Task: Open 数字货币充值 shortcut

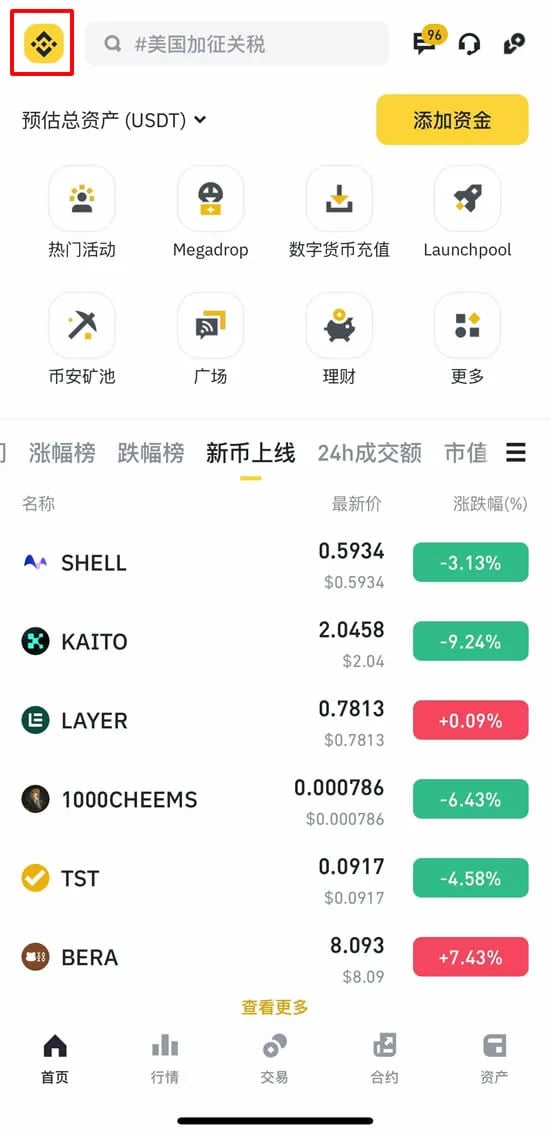Action: tap(339, 212)
